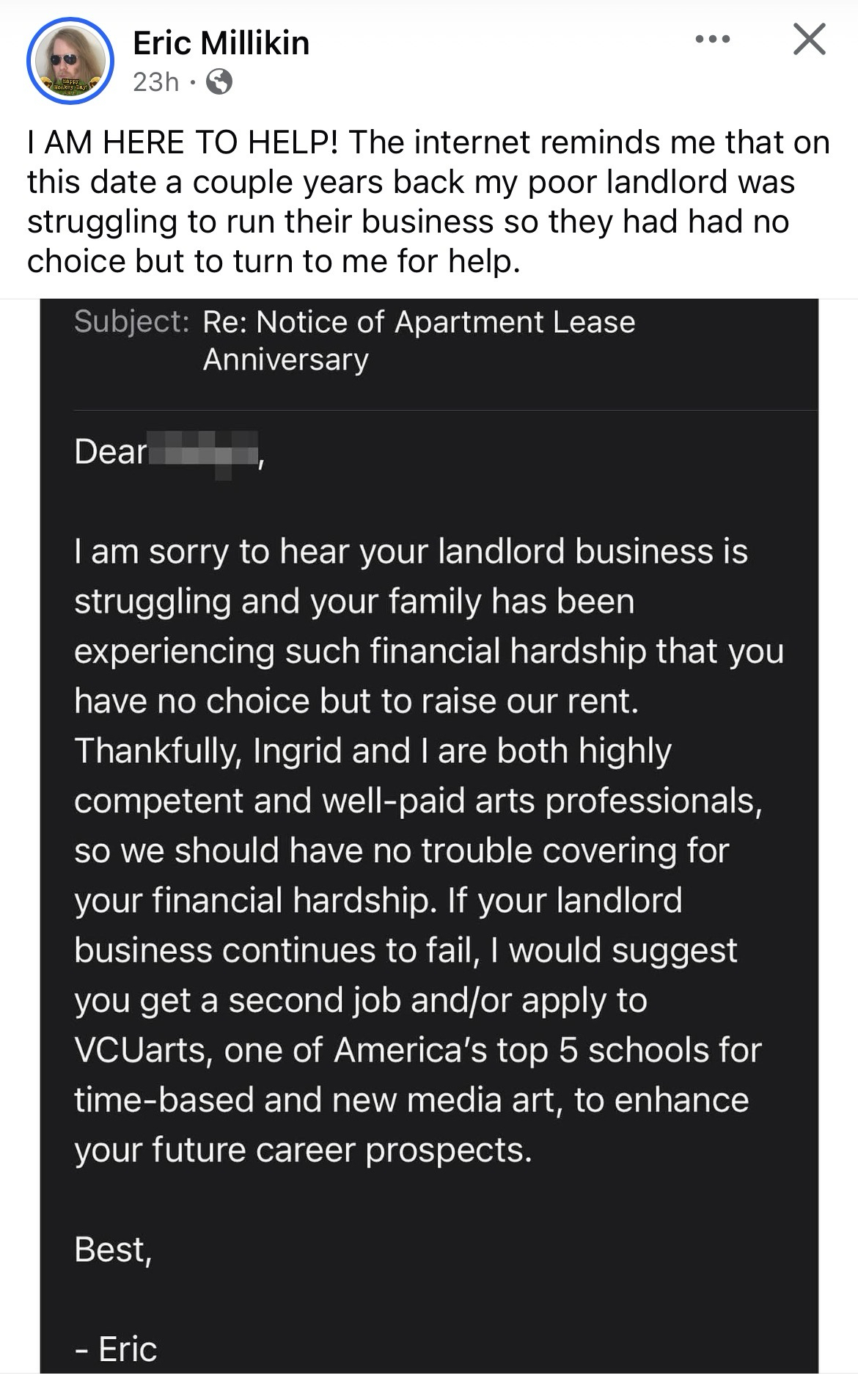Close this post view

coord(810,39)
